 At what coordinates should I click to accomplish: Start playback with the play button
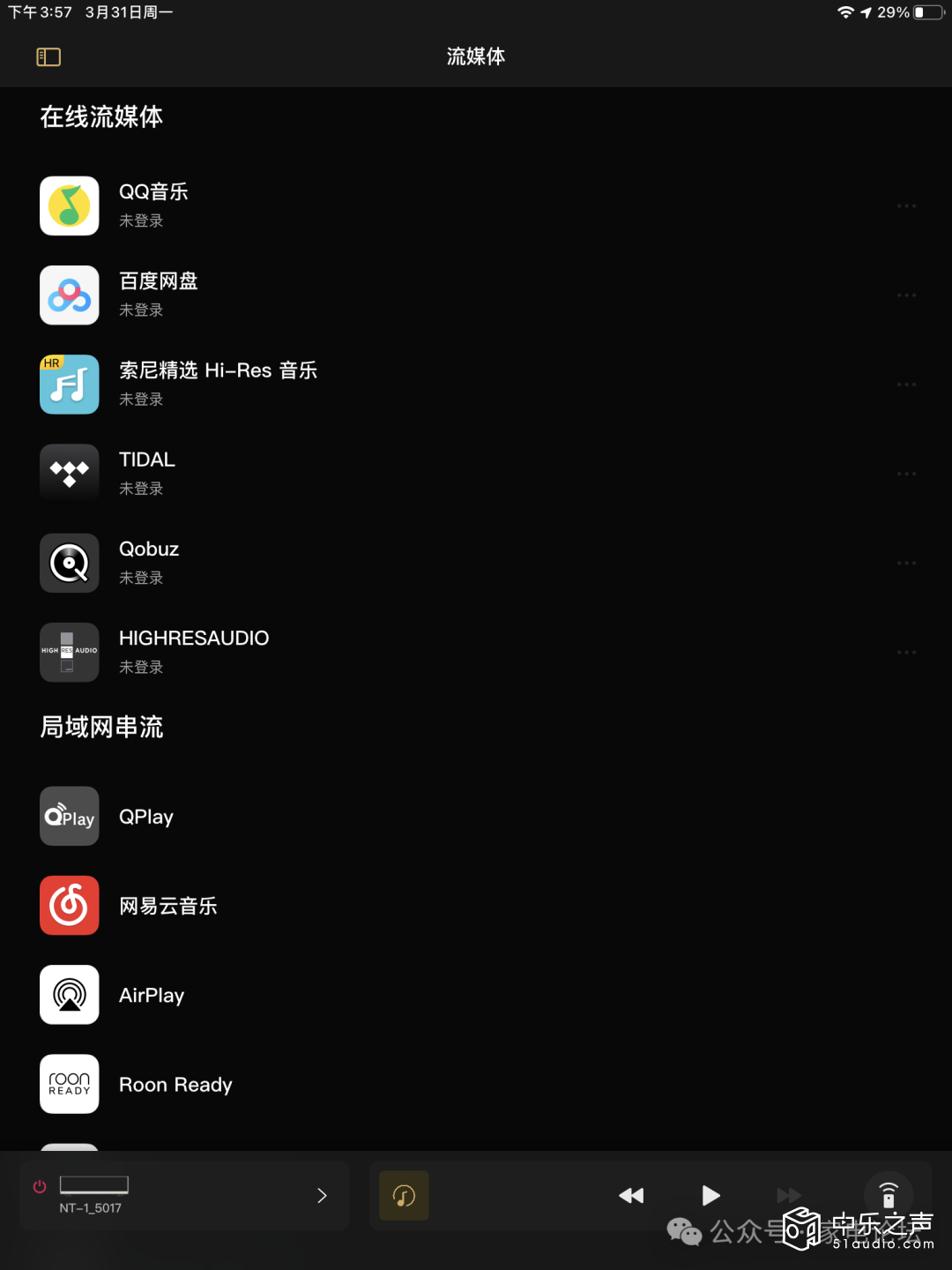click(710, 1196)
